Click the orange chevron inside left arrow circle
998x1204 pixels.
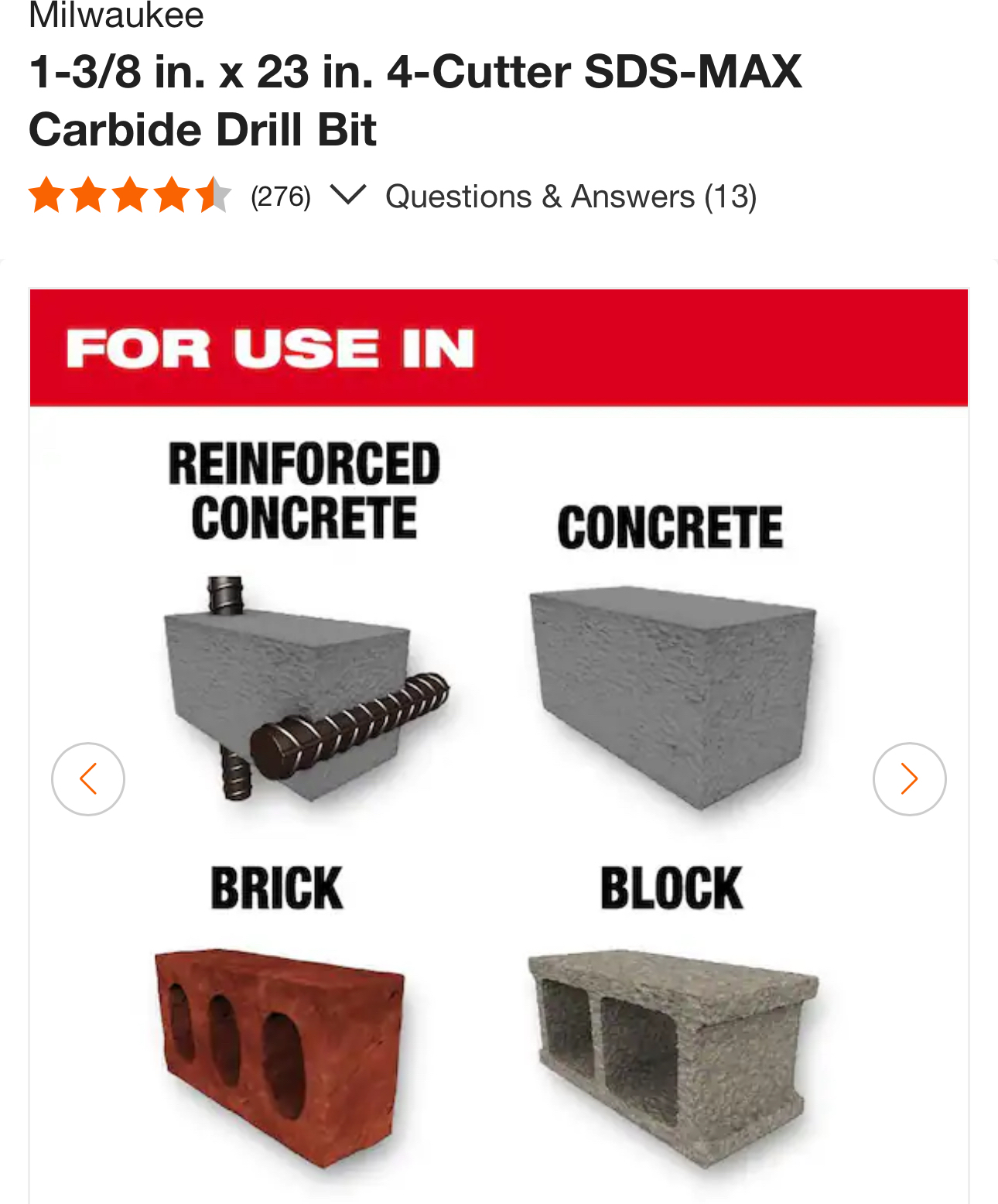pyautogui.click(x=87, y=778)
